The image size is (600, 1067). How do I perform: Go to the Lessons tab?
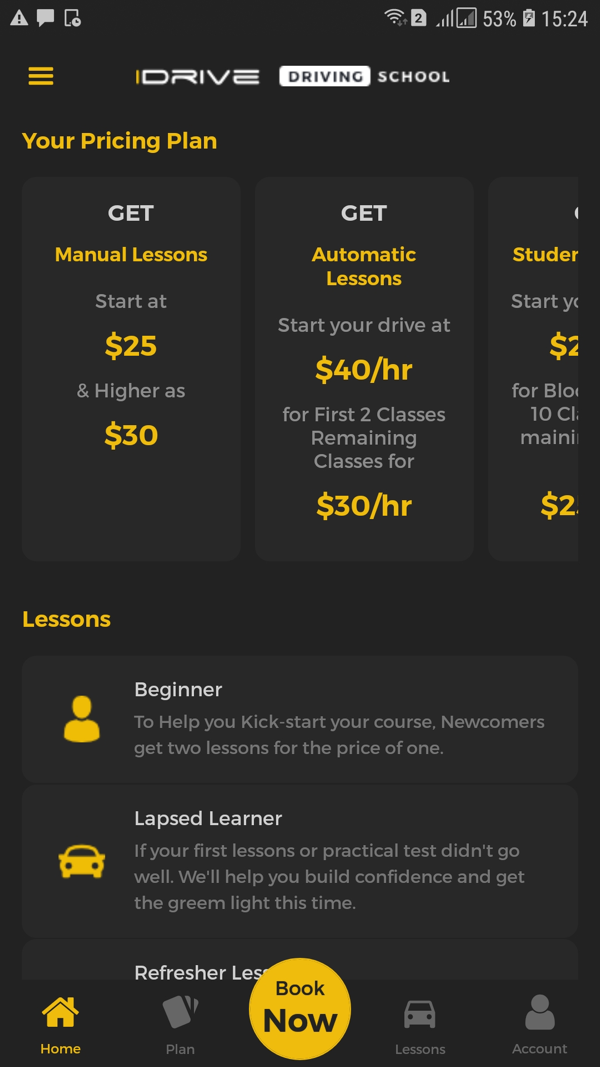point(419,1025)
